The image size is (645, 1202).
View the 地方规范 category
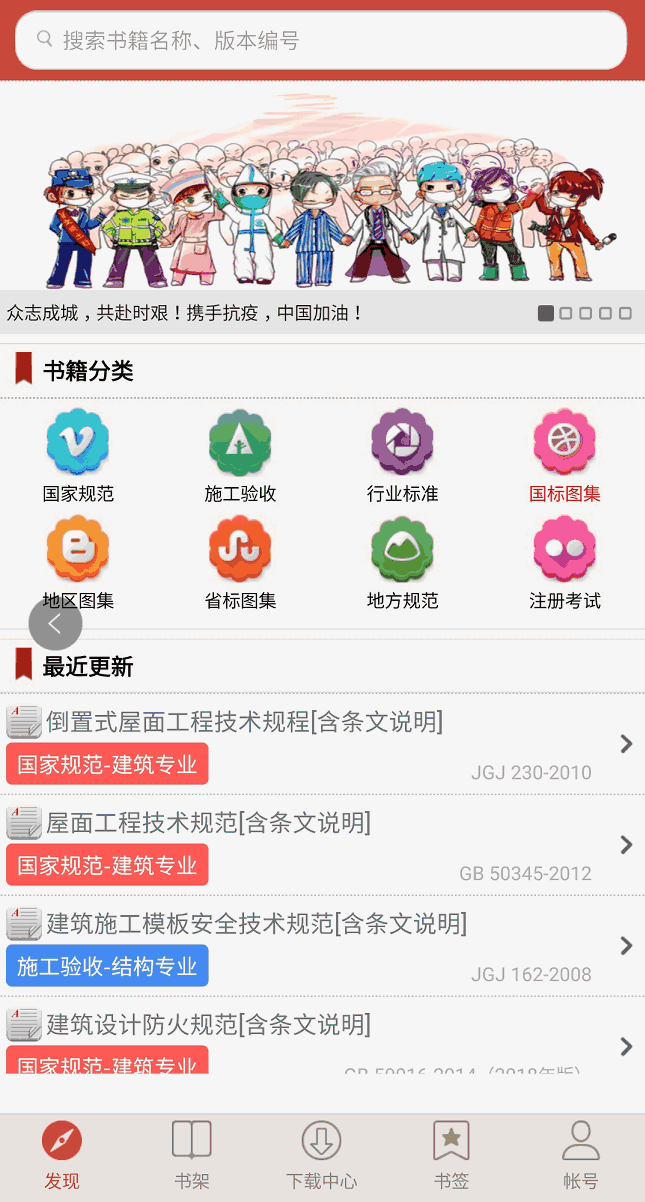click(x=402, y=563)
